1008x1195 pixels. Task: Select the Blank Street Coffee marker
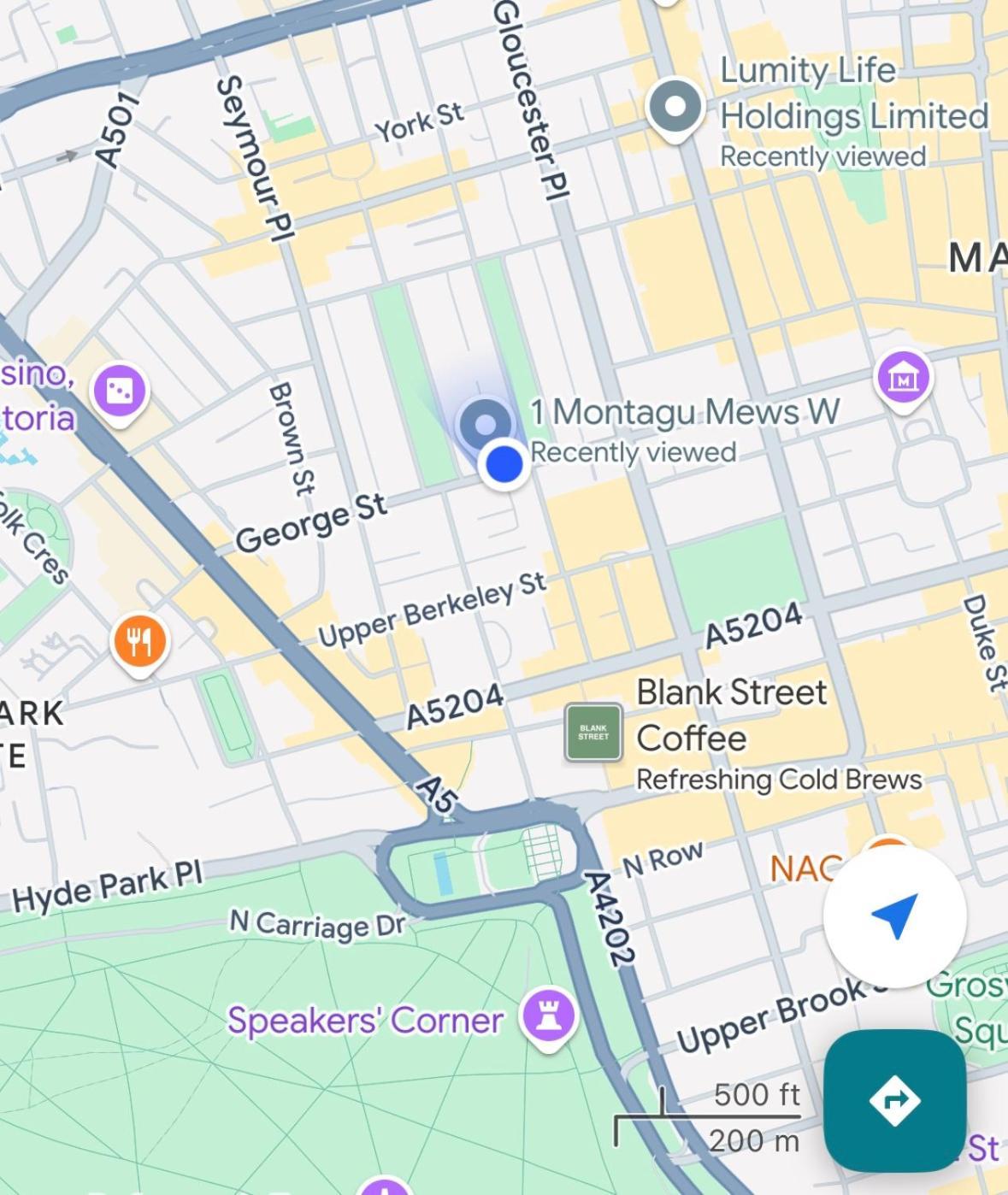point(593,733)
